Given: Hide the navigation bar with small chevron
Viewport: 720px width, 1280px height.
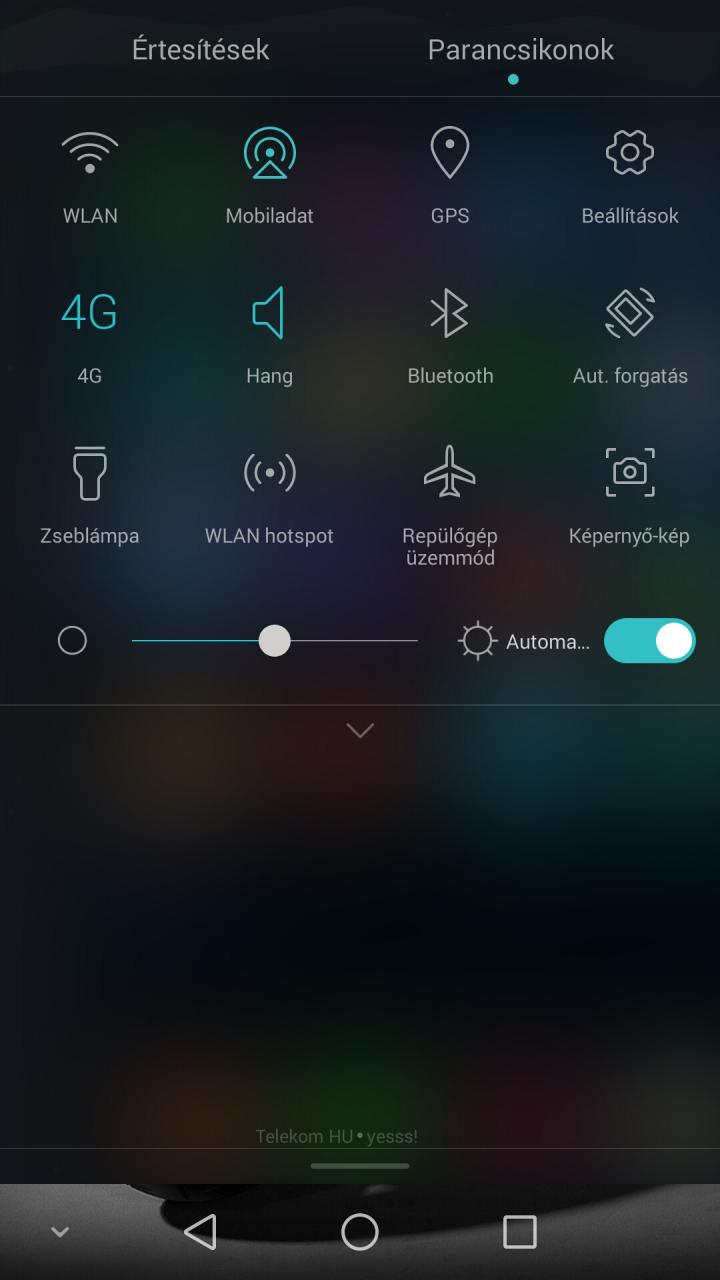Looking at the screenshot, I should [60, 1232].
